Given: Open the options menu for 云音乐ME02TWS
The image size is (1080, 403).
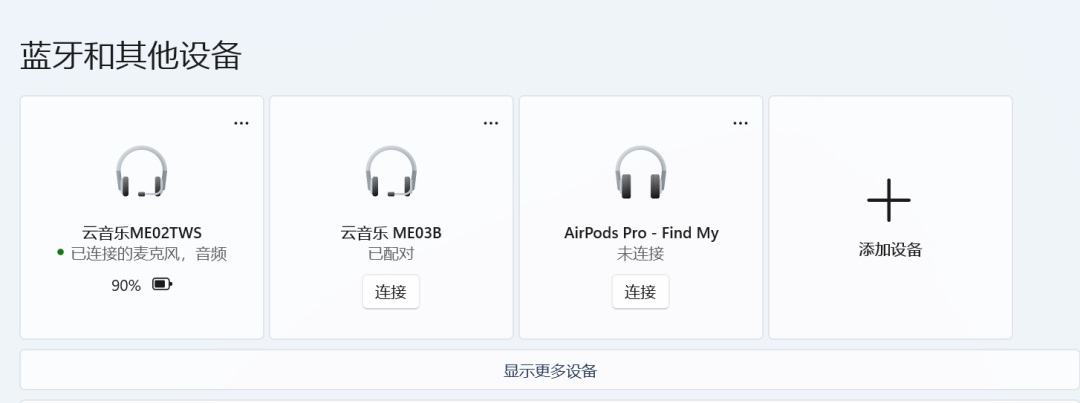Looking at the screenshot, I should tap(241, 123).
